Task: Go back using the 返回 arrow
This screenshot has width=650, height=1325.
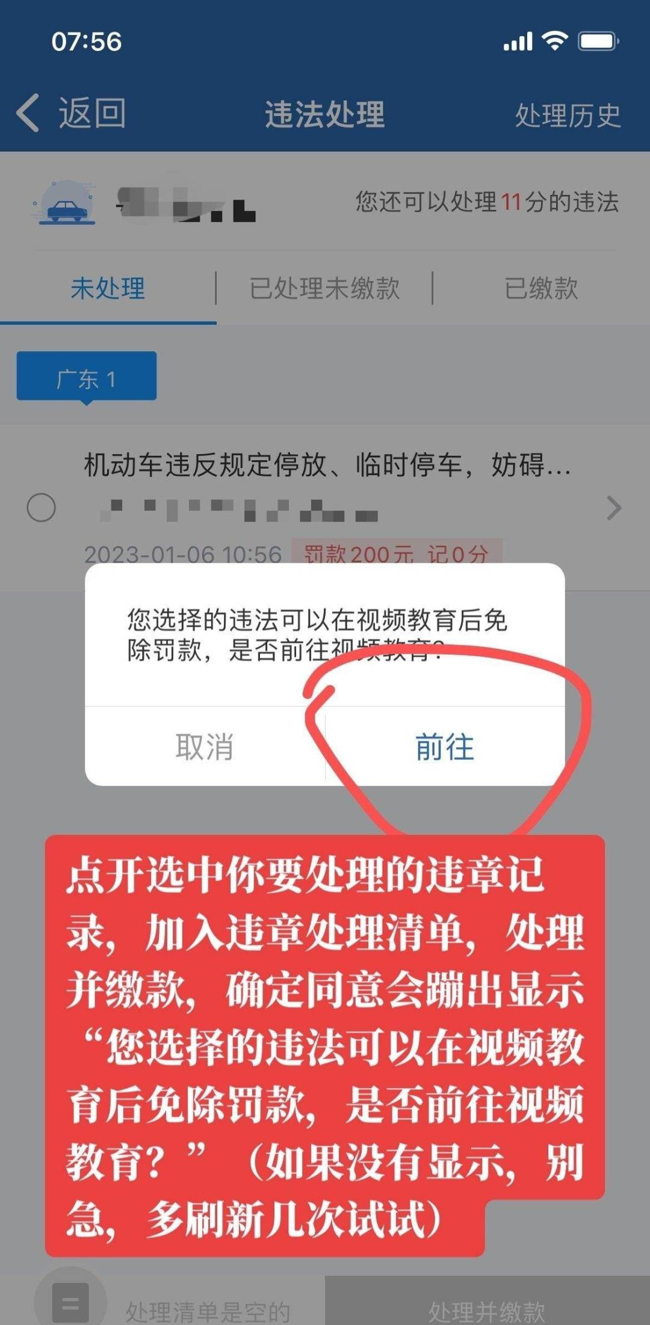Action: pos(70,114)
